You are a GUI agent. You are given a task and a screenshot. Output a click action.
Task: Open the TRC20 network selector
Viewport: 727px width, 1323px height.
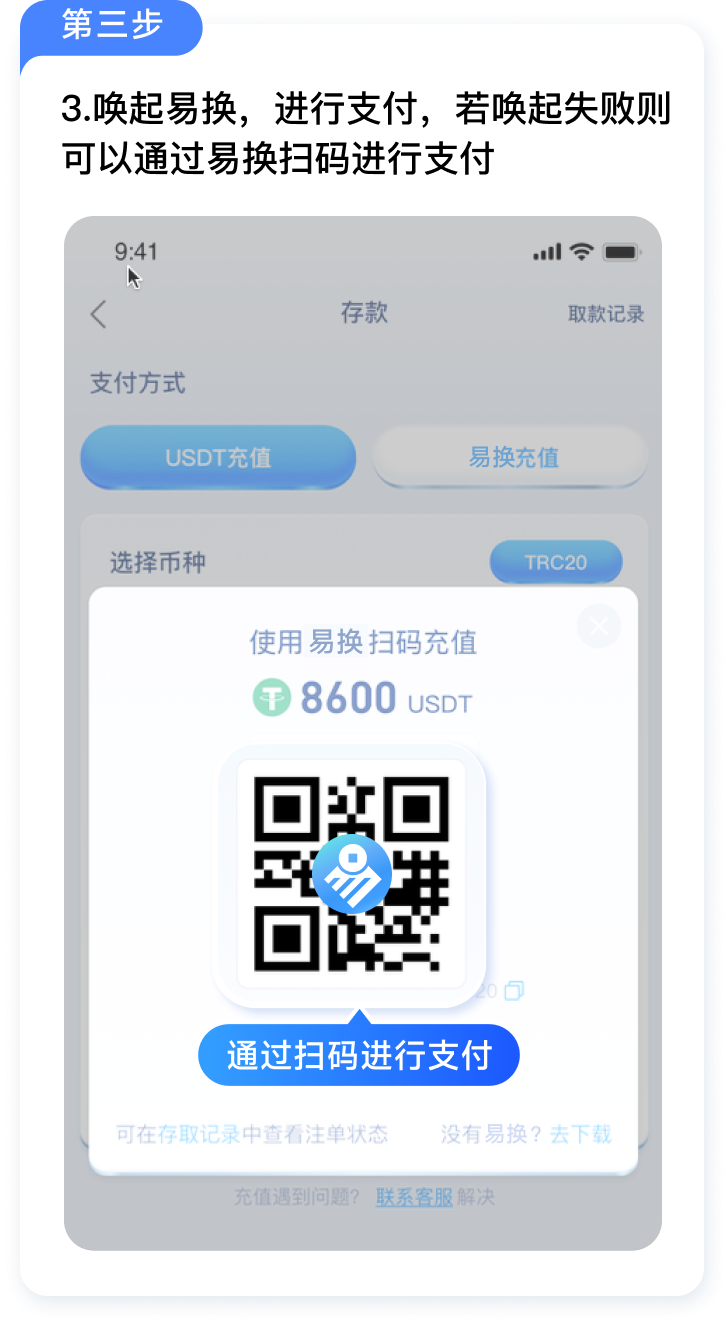[555, 562]
